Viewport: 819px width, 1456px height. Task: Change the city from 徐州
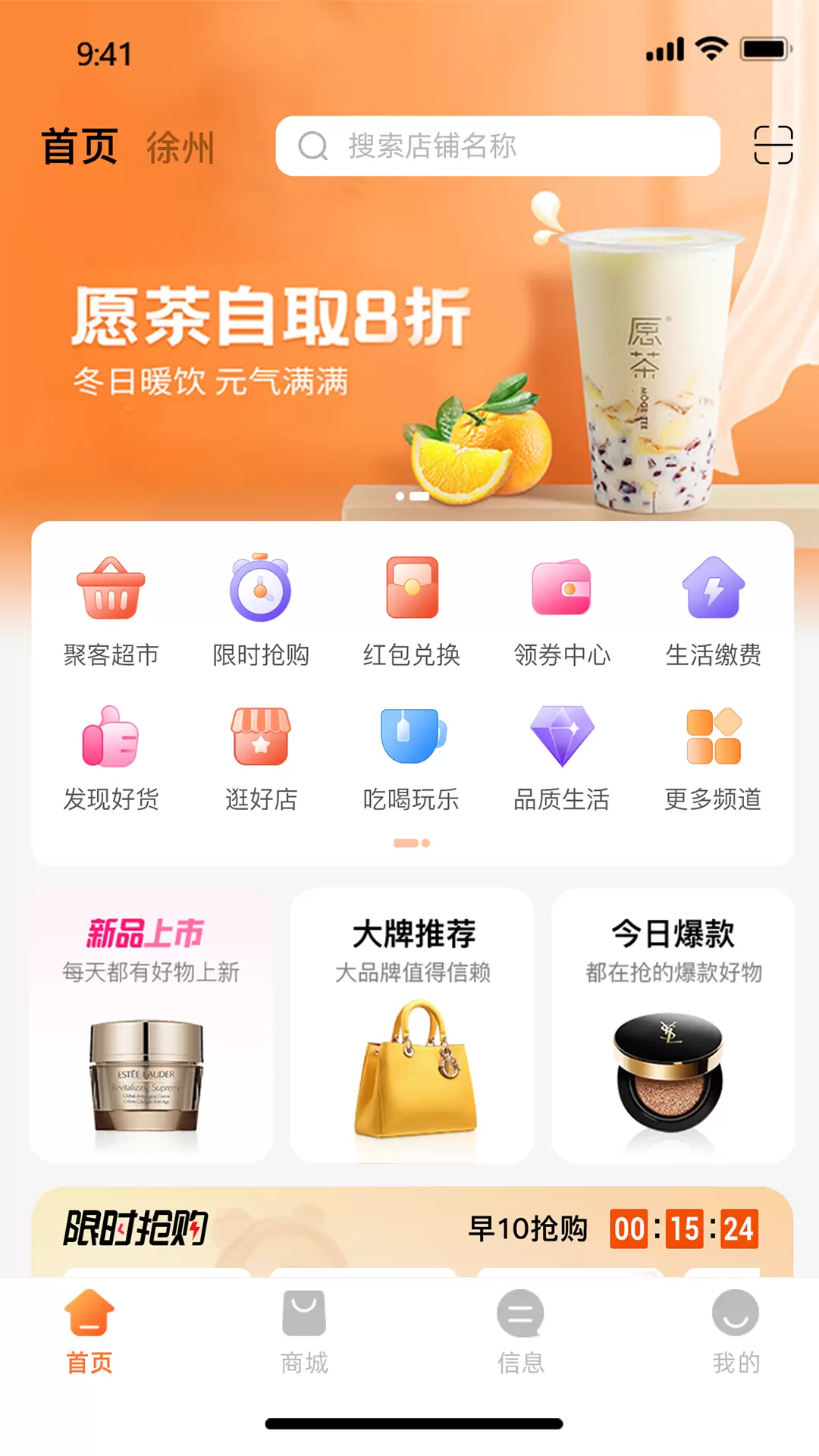click(180, 147)
